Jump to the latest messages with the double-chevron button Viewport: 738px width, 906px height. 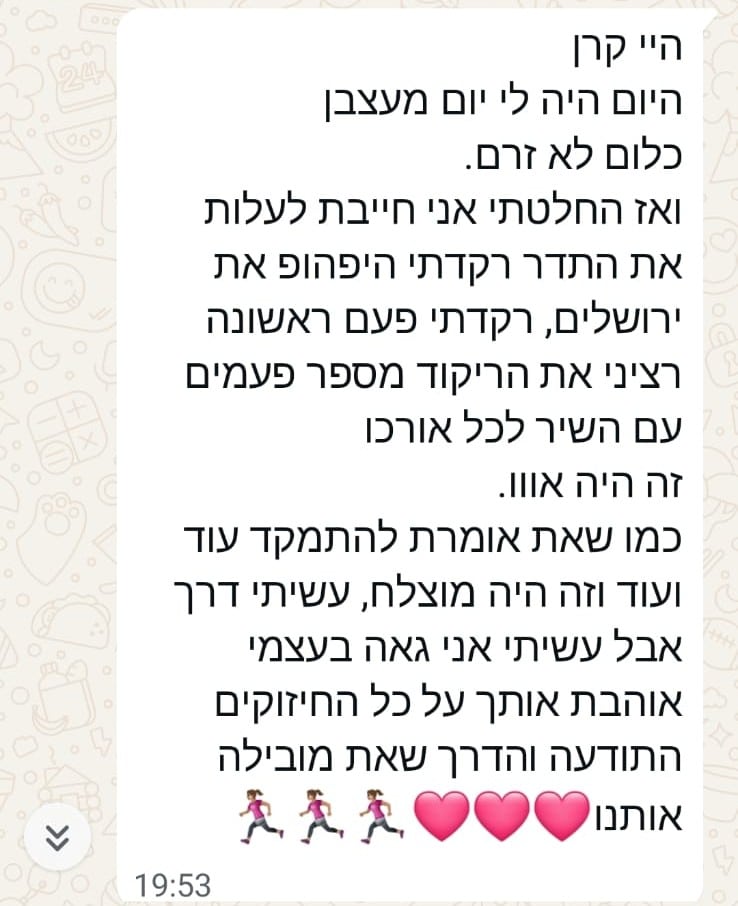[x=58, y=836]
